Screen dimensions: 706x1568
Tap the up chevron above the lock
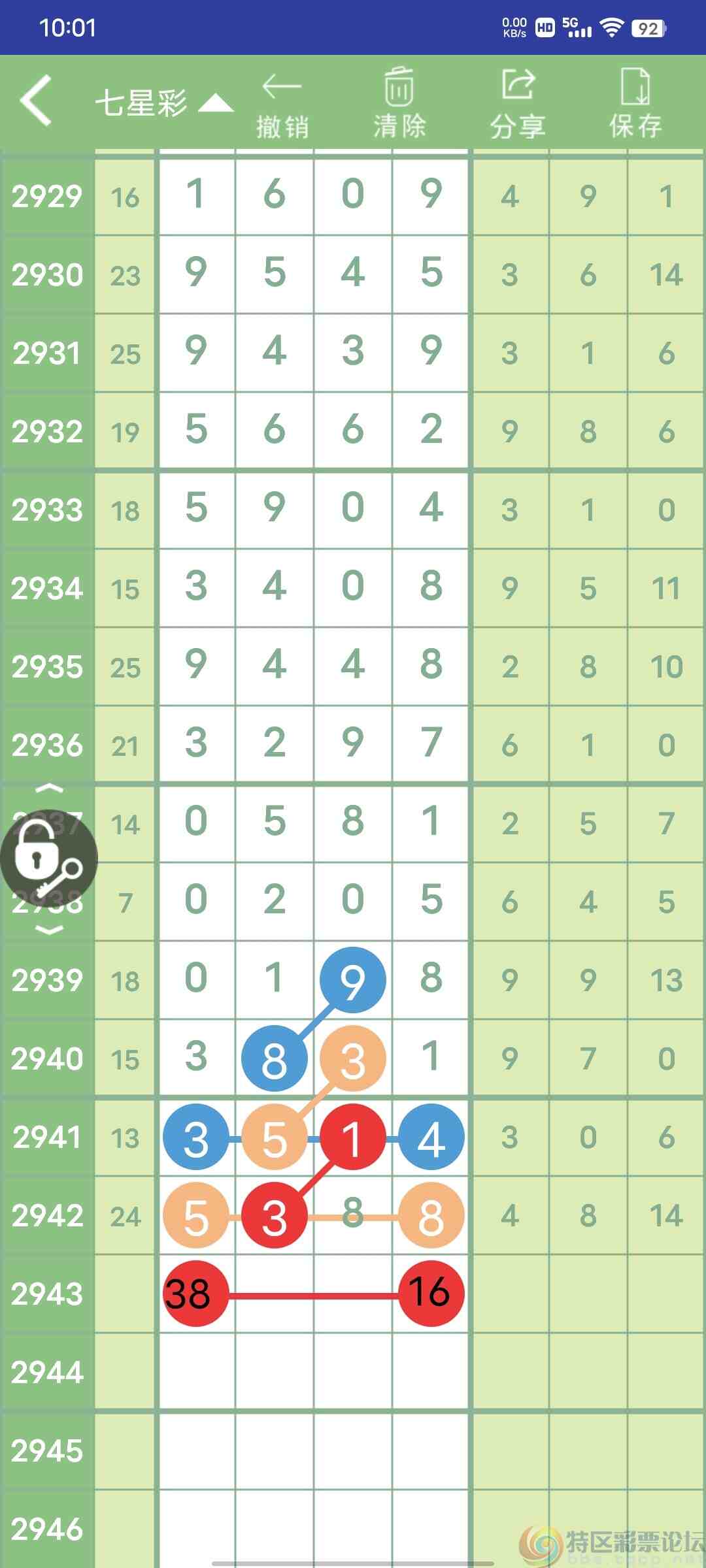coord(49,789)
